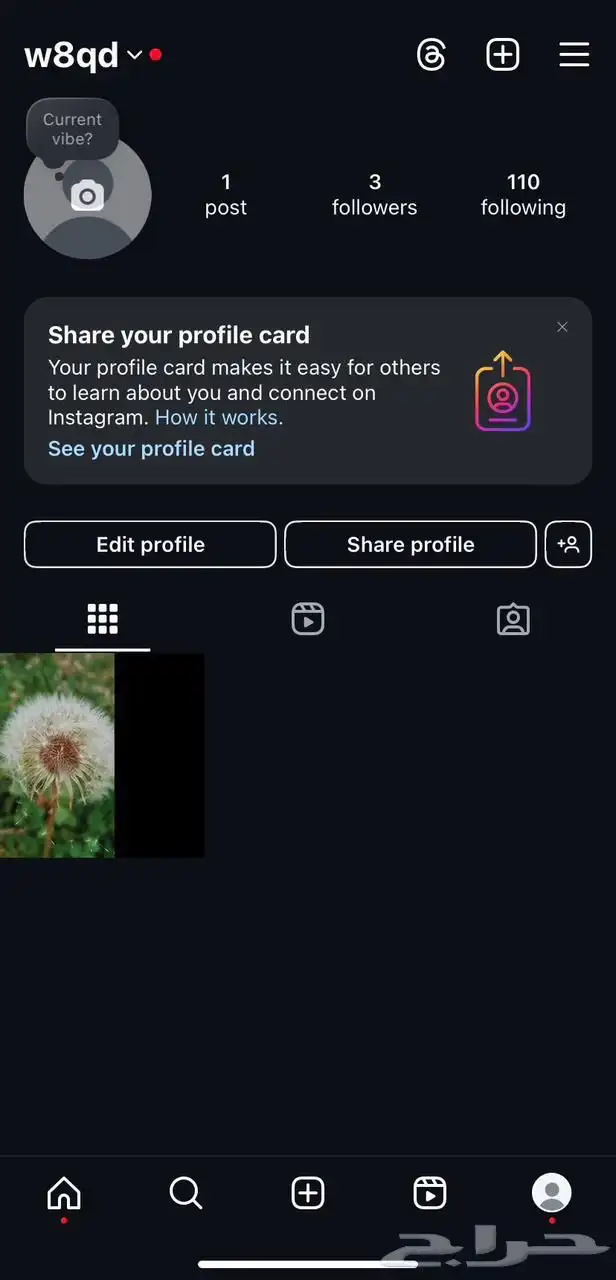616x1280 pixels.
Task: Open the dandelion post
Action: [x=58, y=756]
